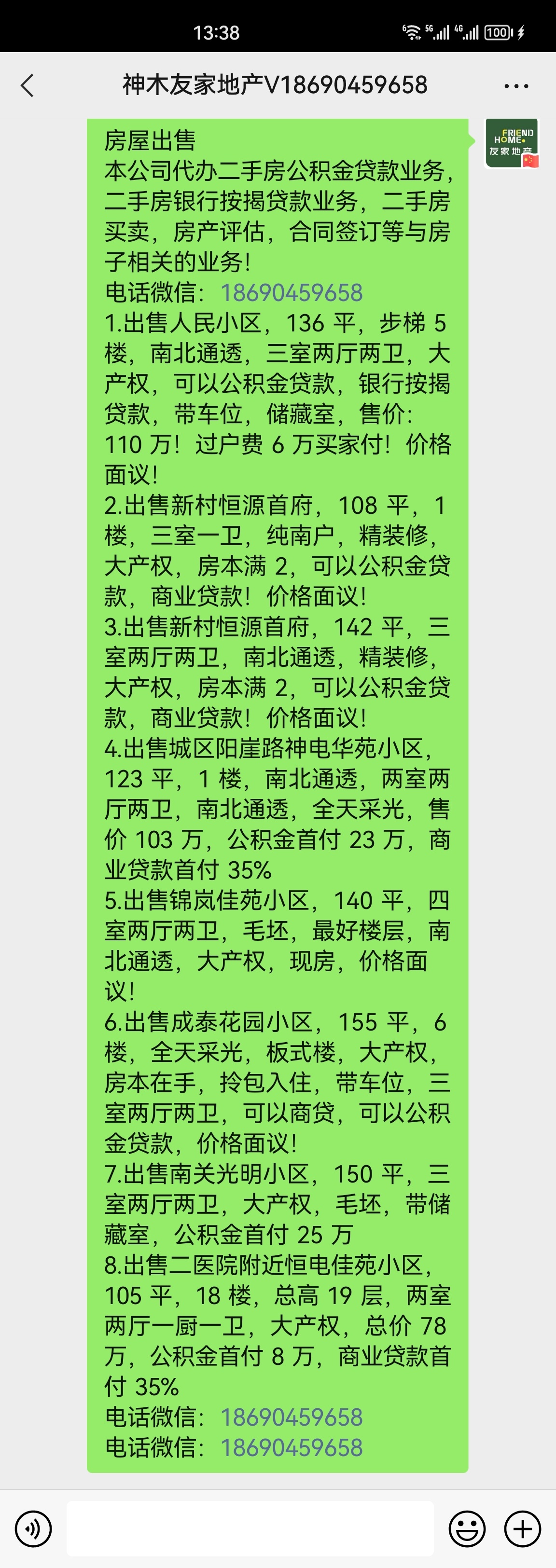Open the 友家地产 sender avatar profile
The image size is (556, 1568).
tap(512, 144)
